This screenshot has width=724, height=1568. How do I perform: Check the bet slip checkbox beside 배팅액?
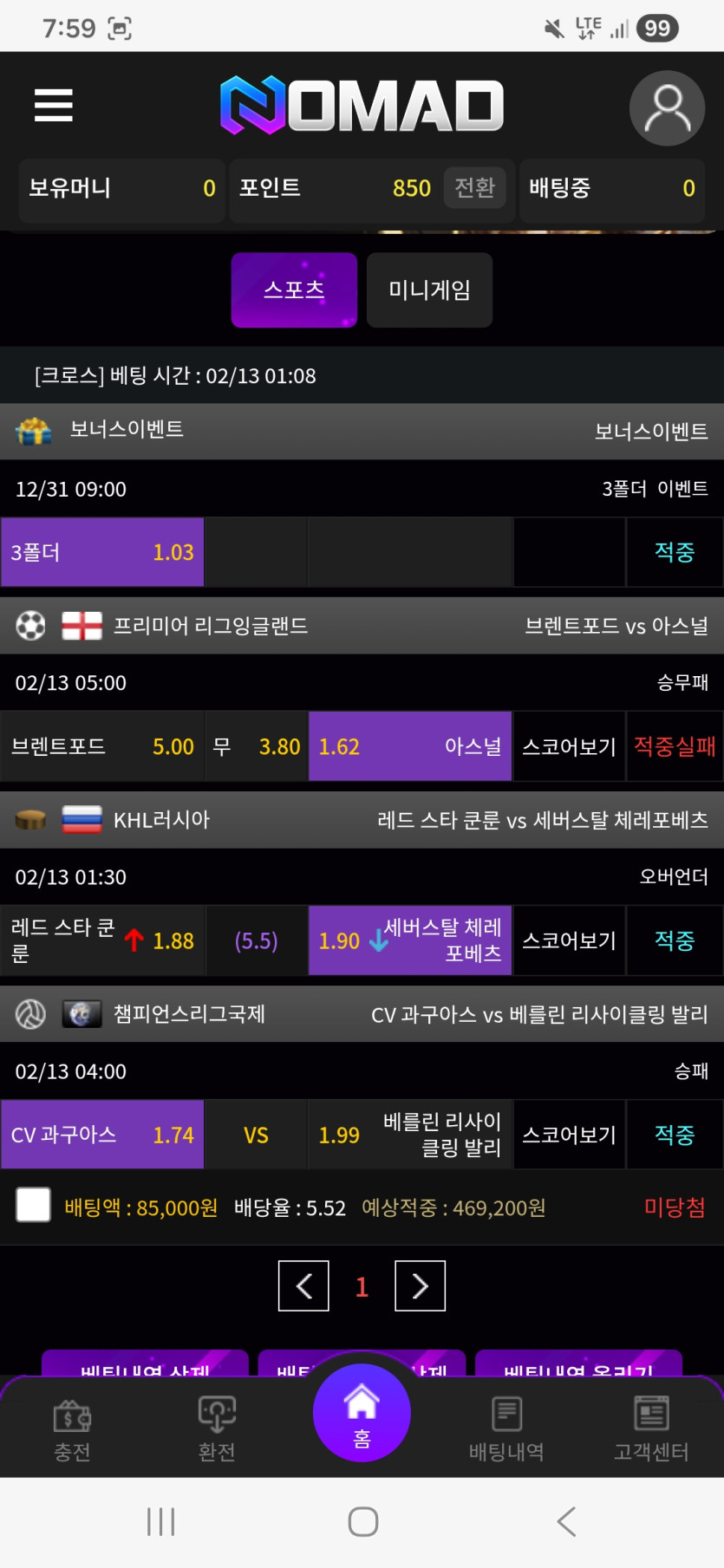(x=34, y=1205)
